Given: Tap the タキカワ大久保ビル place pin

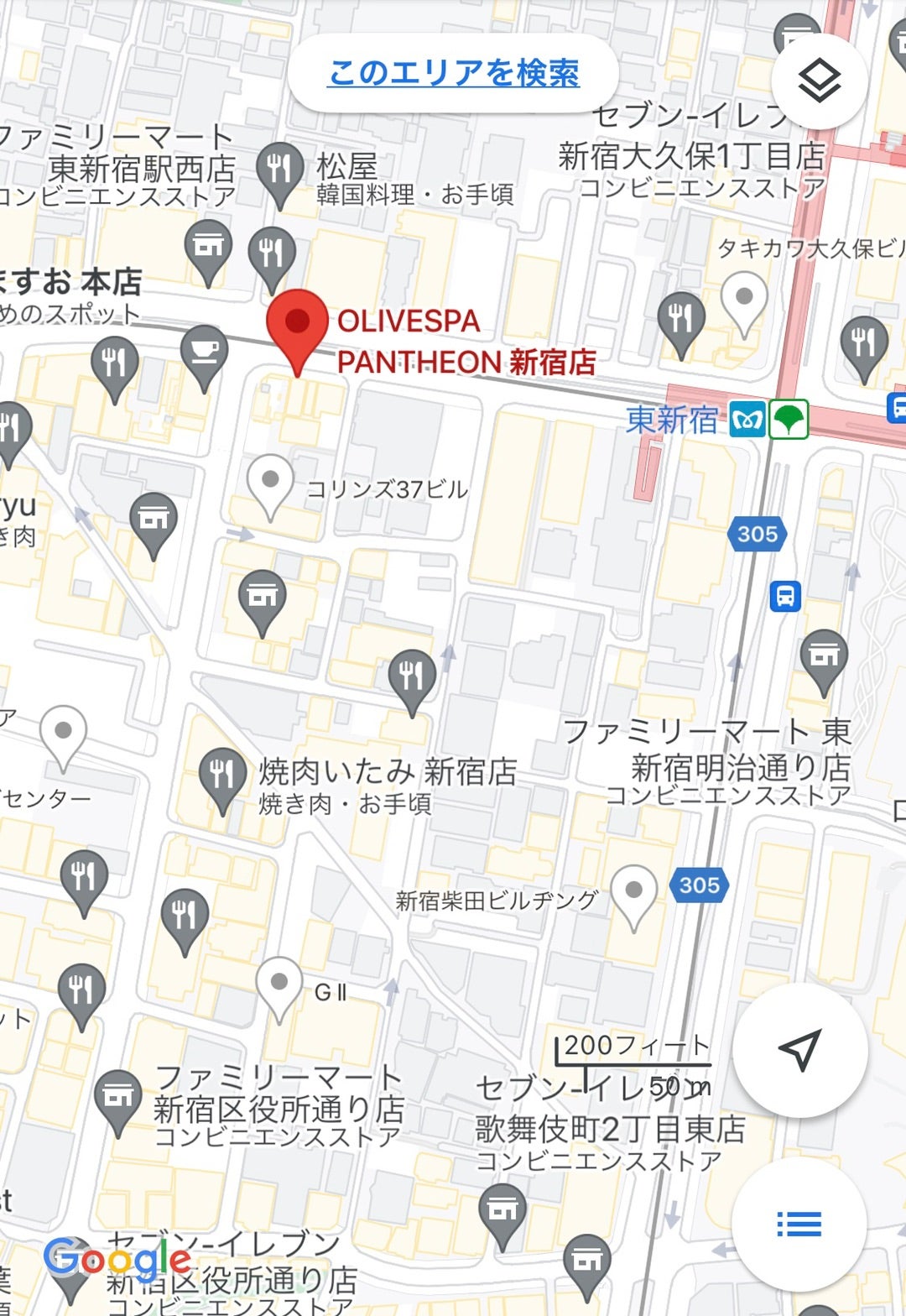Looking at the screenshot, I should [743, 300].
